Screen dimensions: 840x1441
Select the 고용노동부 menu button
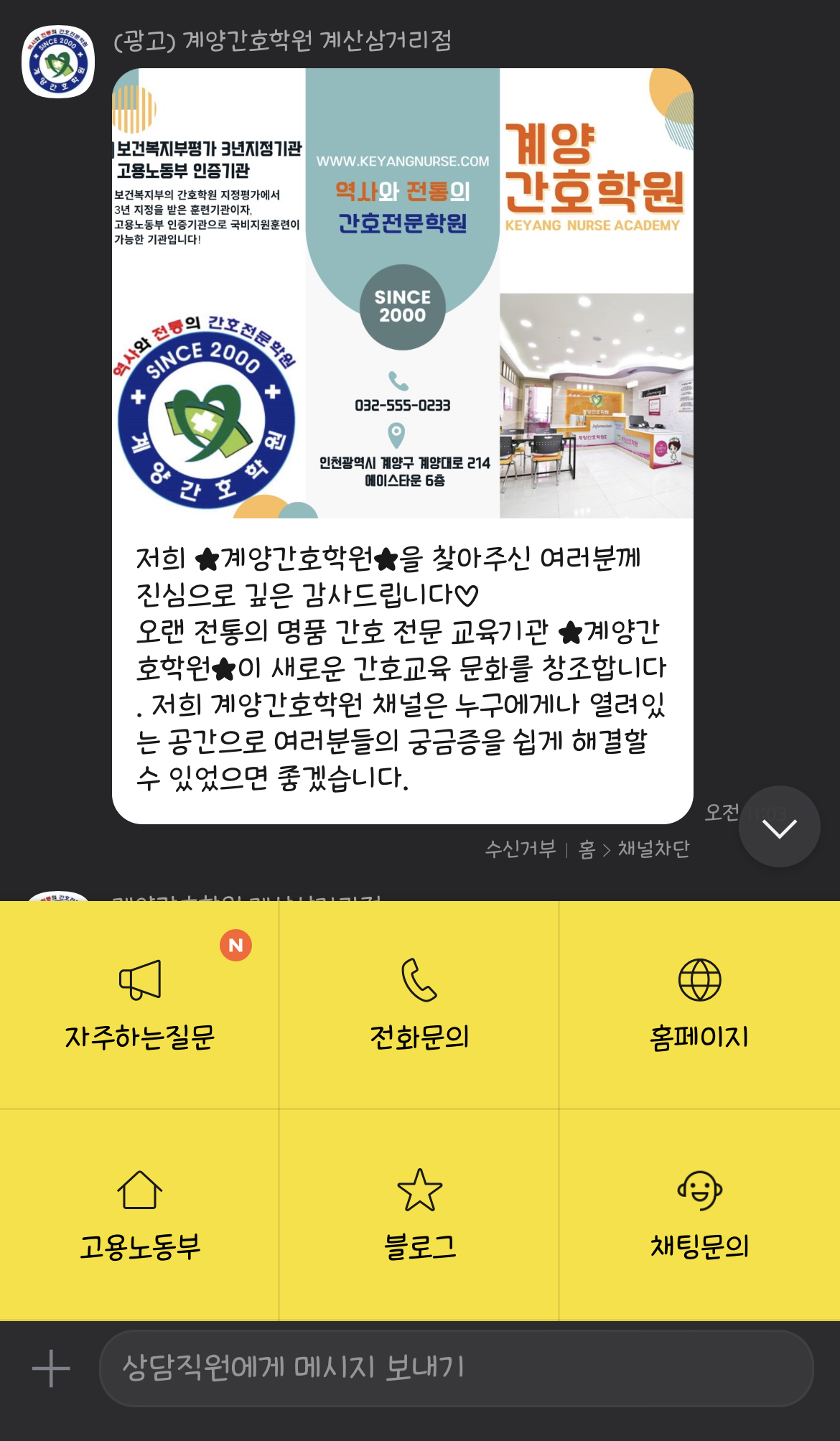pyautogui.click(x=139, y=1215)
